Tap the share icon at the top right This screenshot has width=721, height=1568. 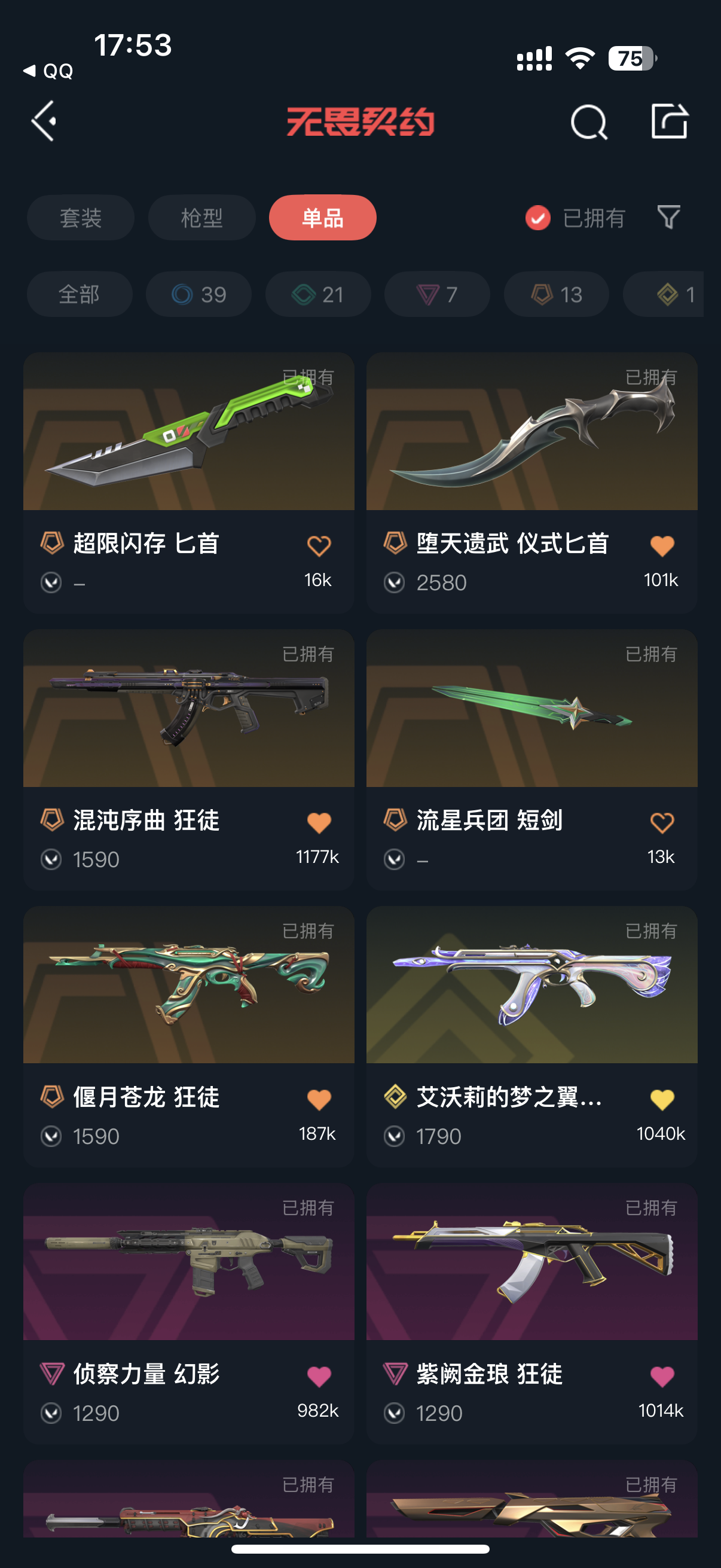[669, 121]
